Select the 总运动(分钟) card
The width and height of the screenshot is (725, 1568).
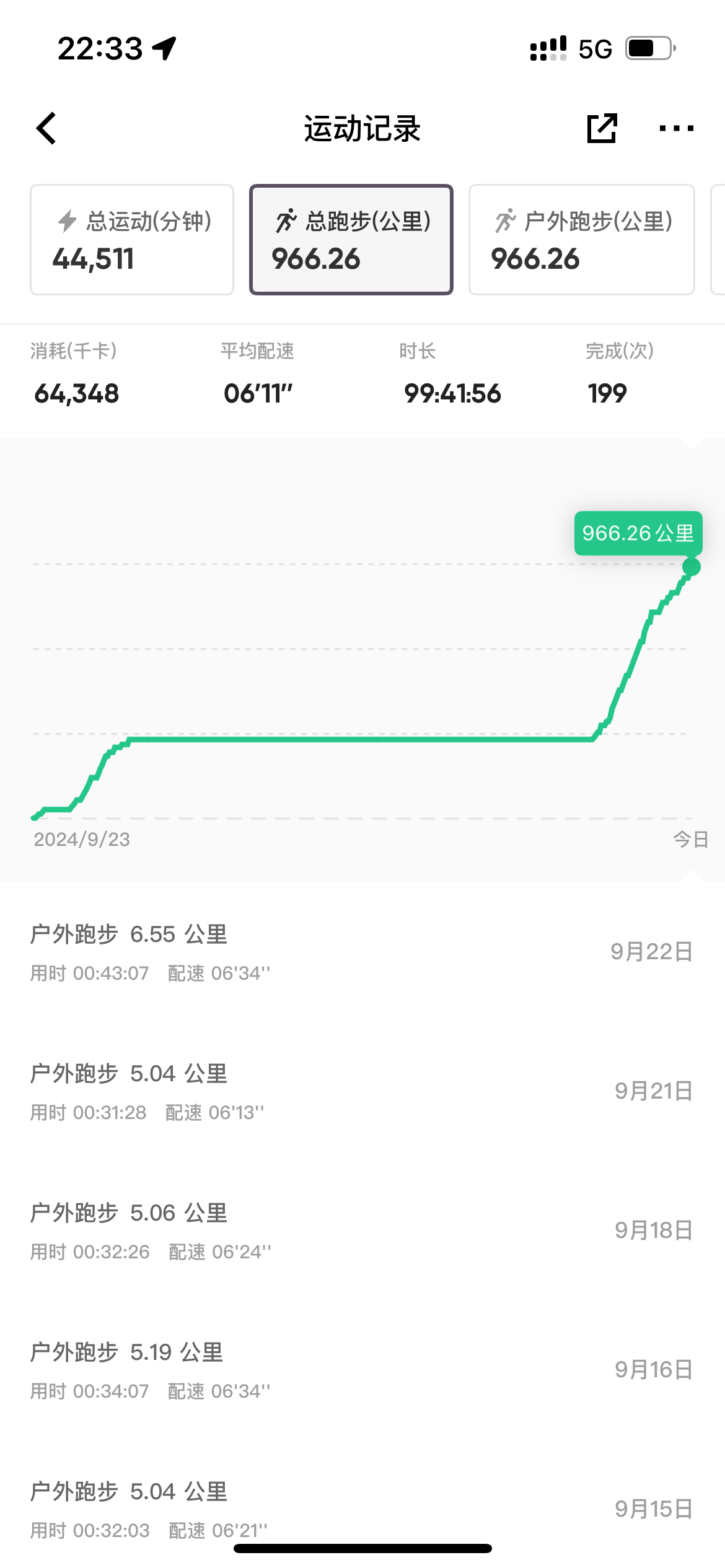[132, 240]
